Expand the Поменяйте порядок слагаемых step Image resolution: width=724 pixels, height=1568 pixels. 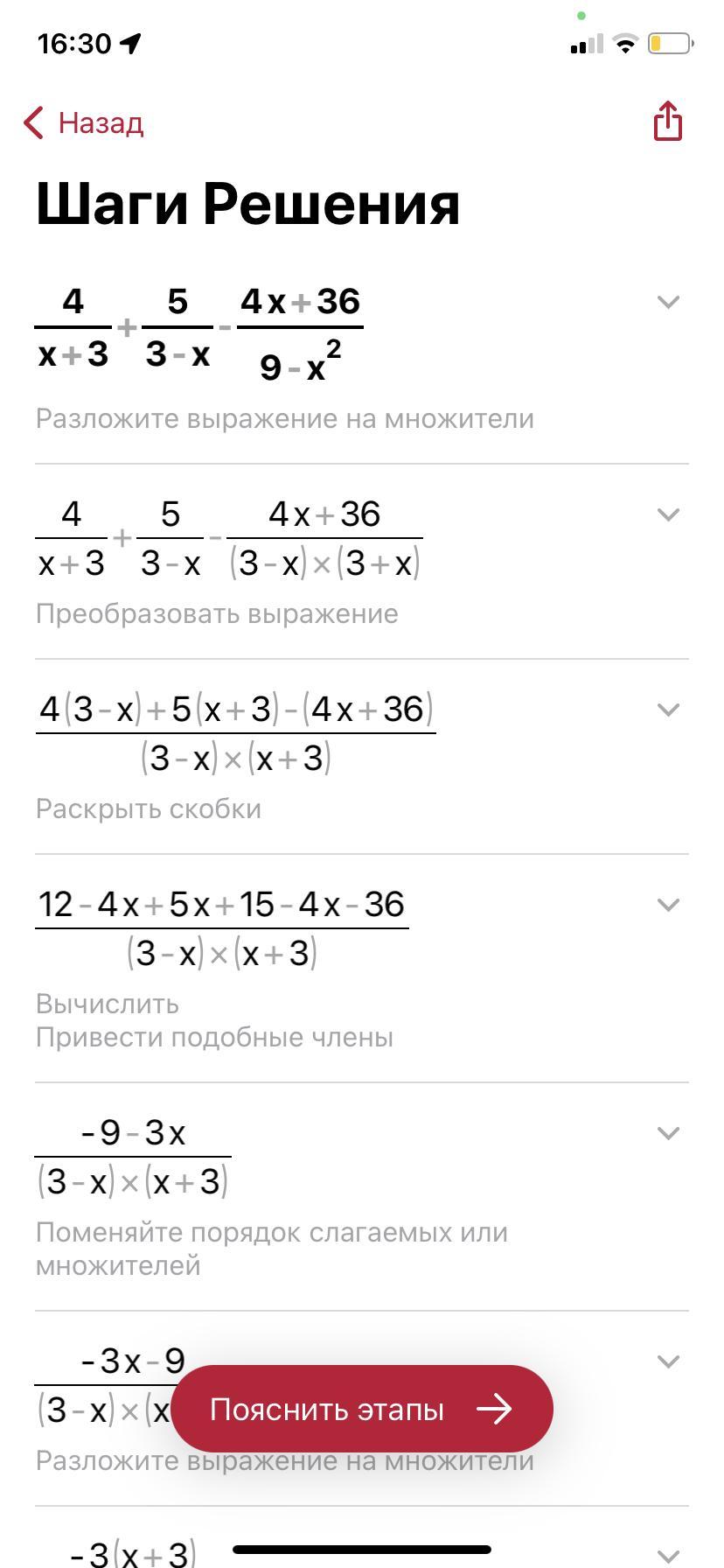pyautogui.click(x=668, y=1133)
